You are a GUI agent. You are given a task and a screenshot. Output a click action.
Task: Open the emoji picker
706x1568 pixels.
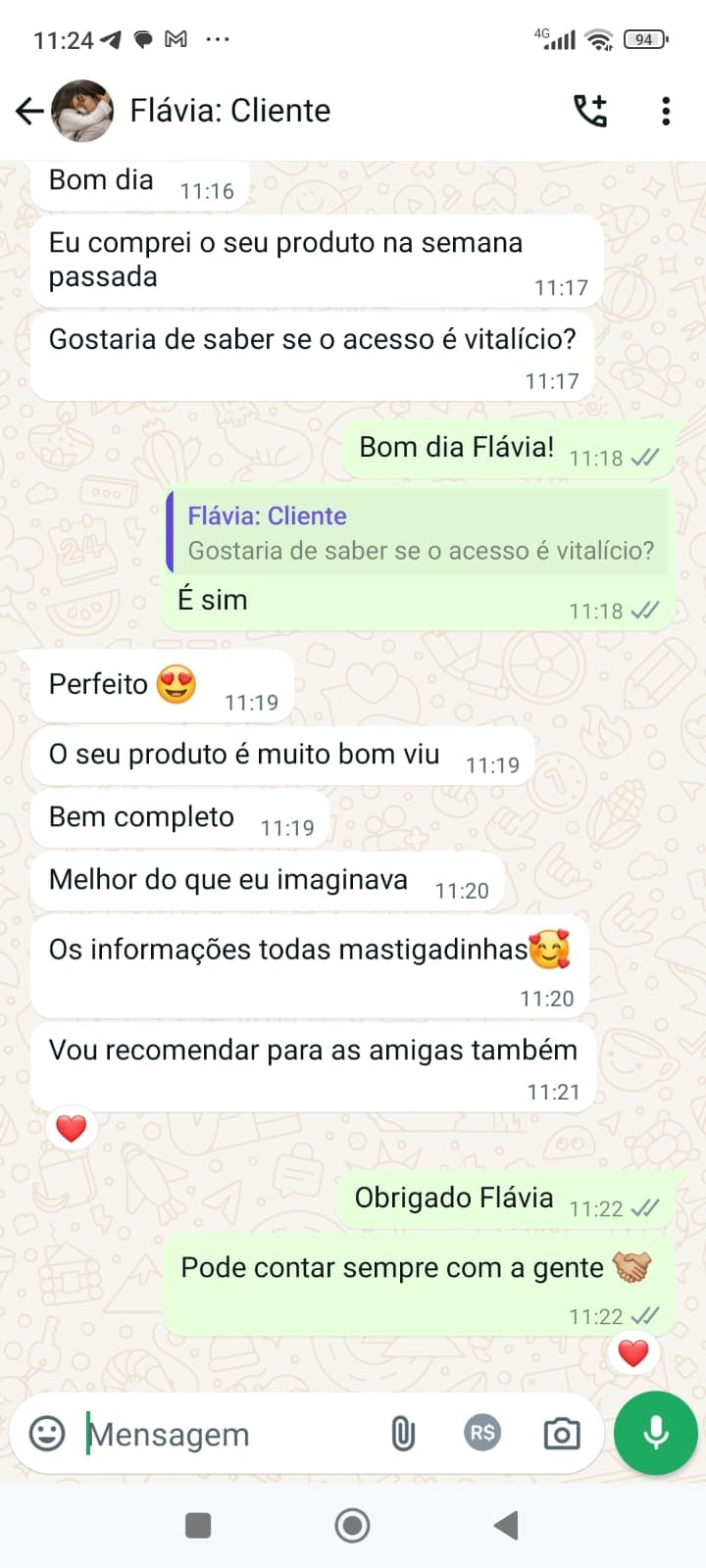tap(46, 1434)
